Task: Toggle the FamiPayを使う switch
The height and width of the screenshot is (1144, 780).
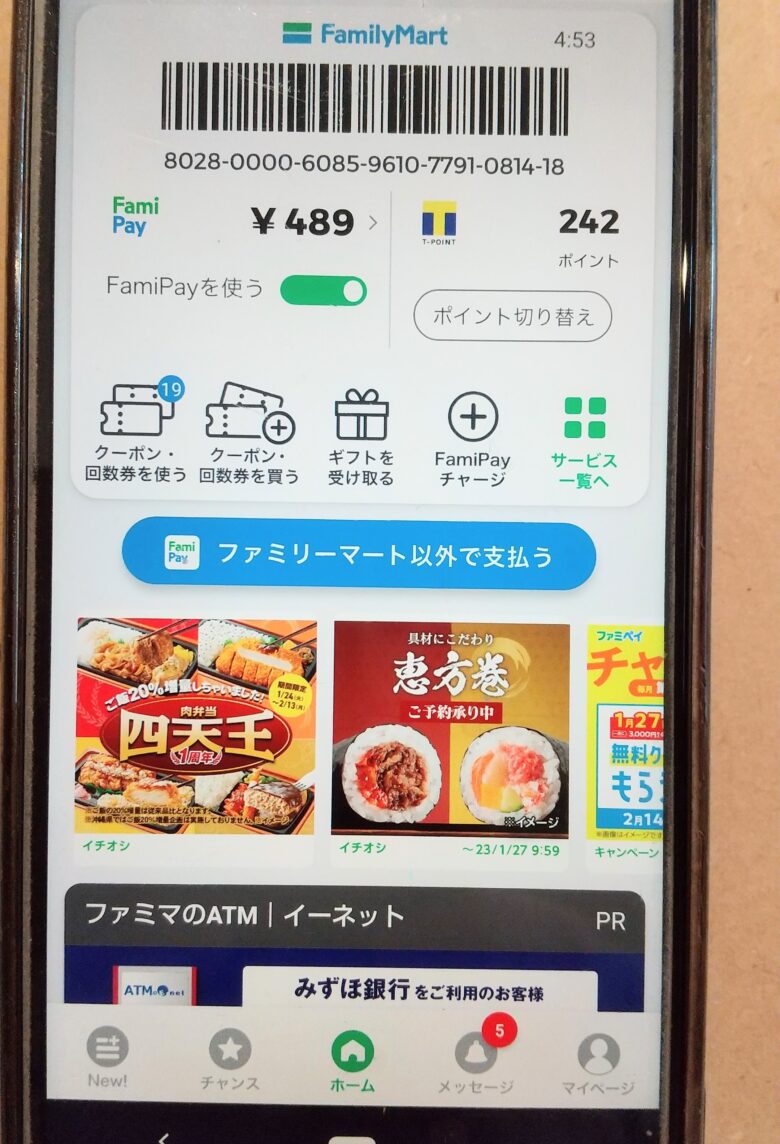Action: click(x=323, y=291)
